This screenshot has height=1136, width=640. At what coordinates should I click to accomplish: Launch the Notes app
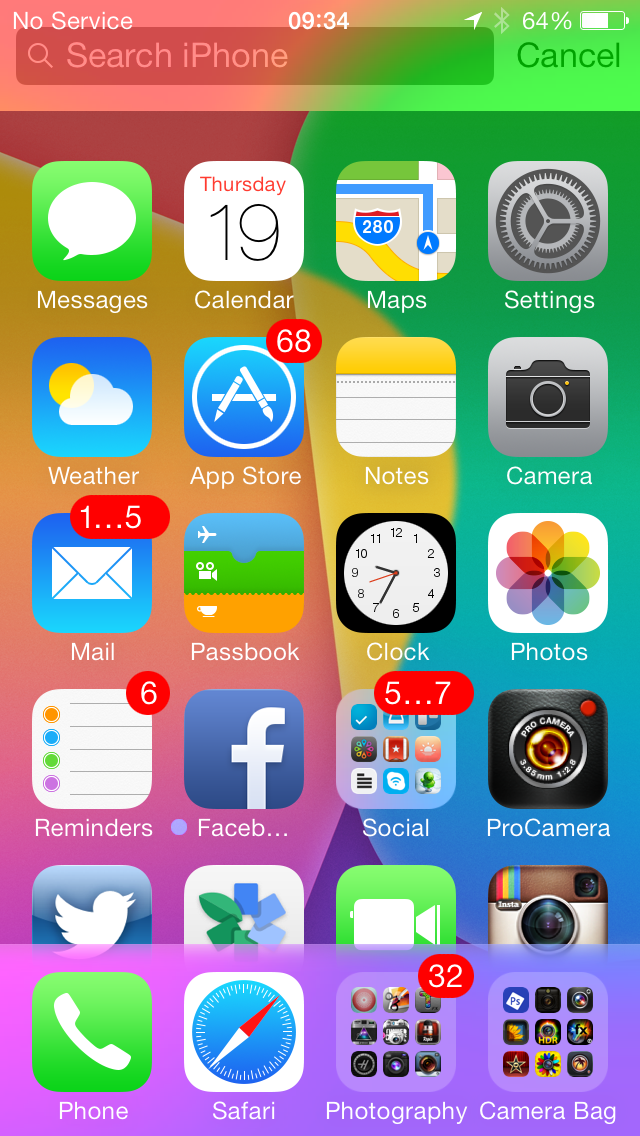(x=396, y=397)
